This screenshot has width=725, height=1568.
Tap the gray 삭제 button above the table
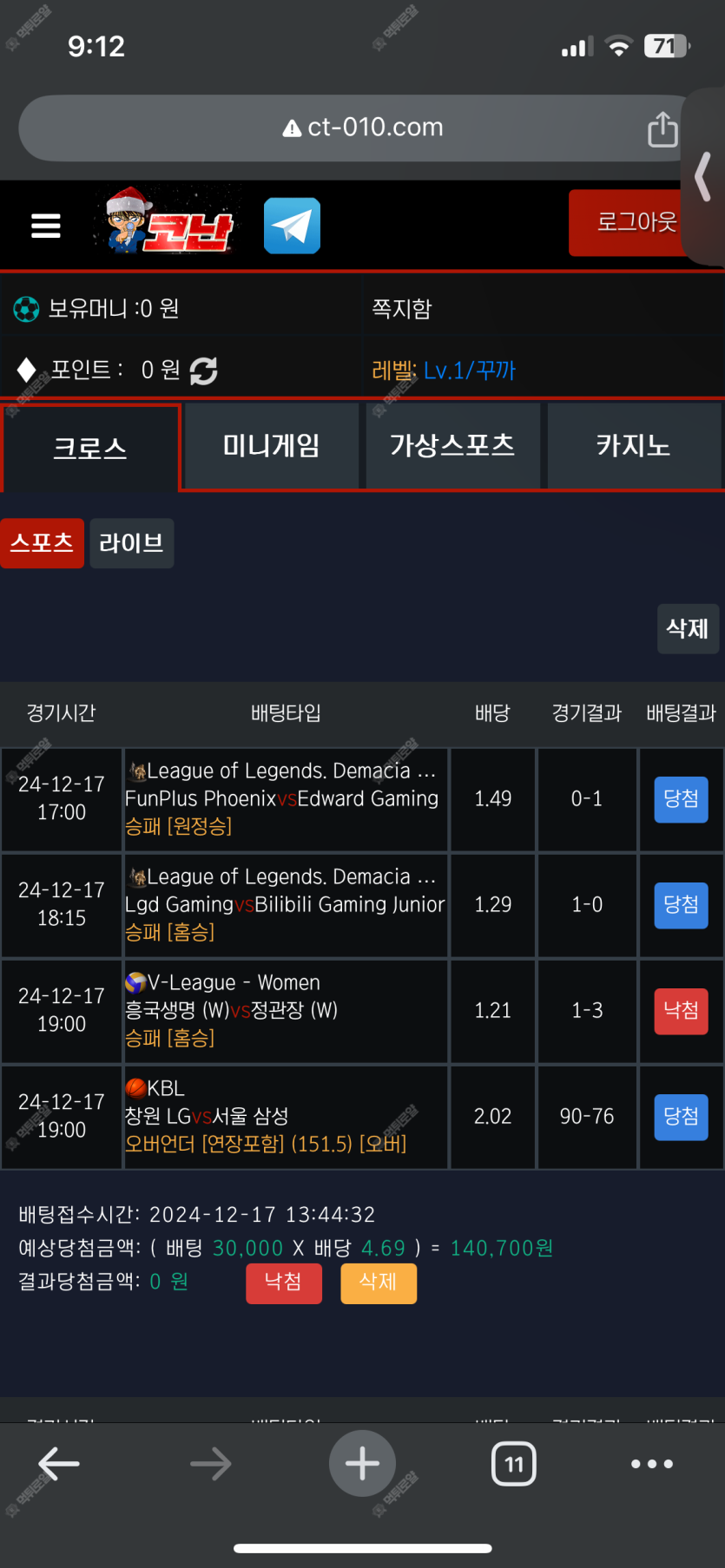click(687, 628)
